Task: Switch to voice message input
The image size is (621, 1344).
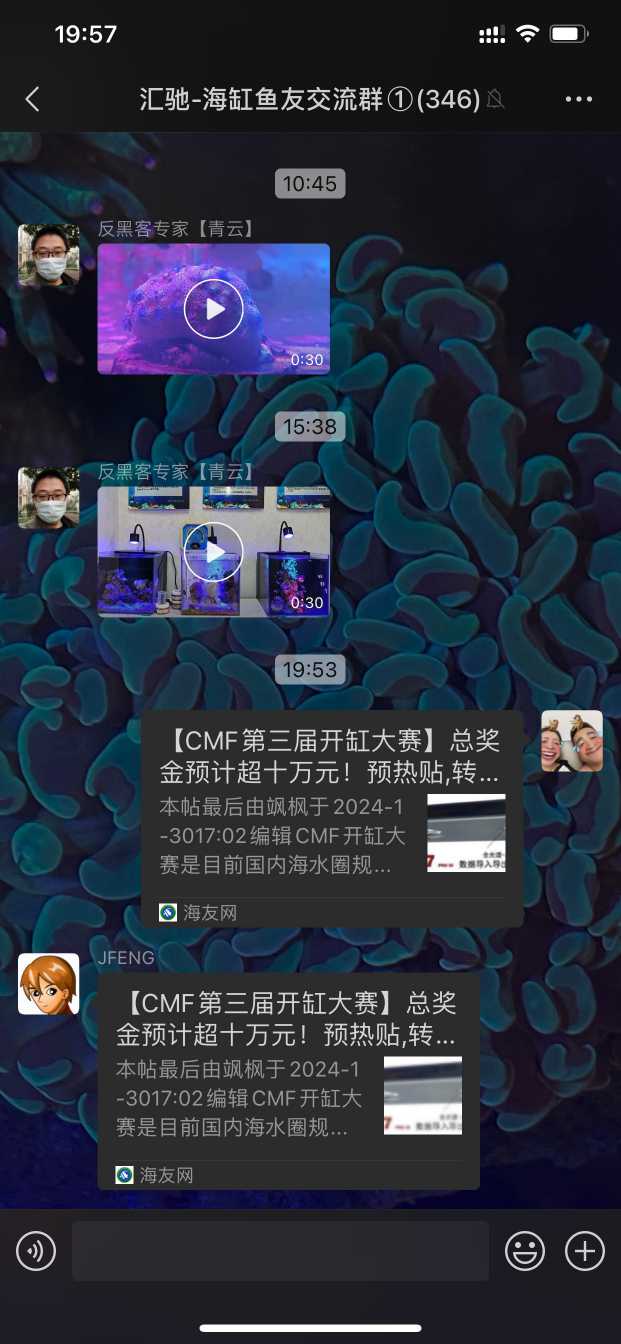Action: (36, 1251)
